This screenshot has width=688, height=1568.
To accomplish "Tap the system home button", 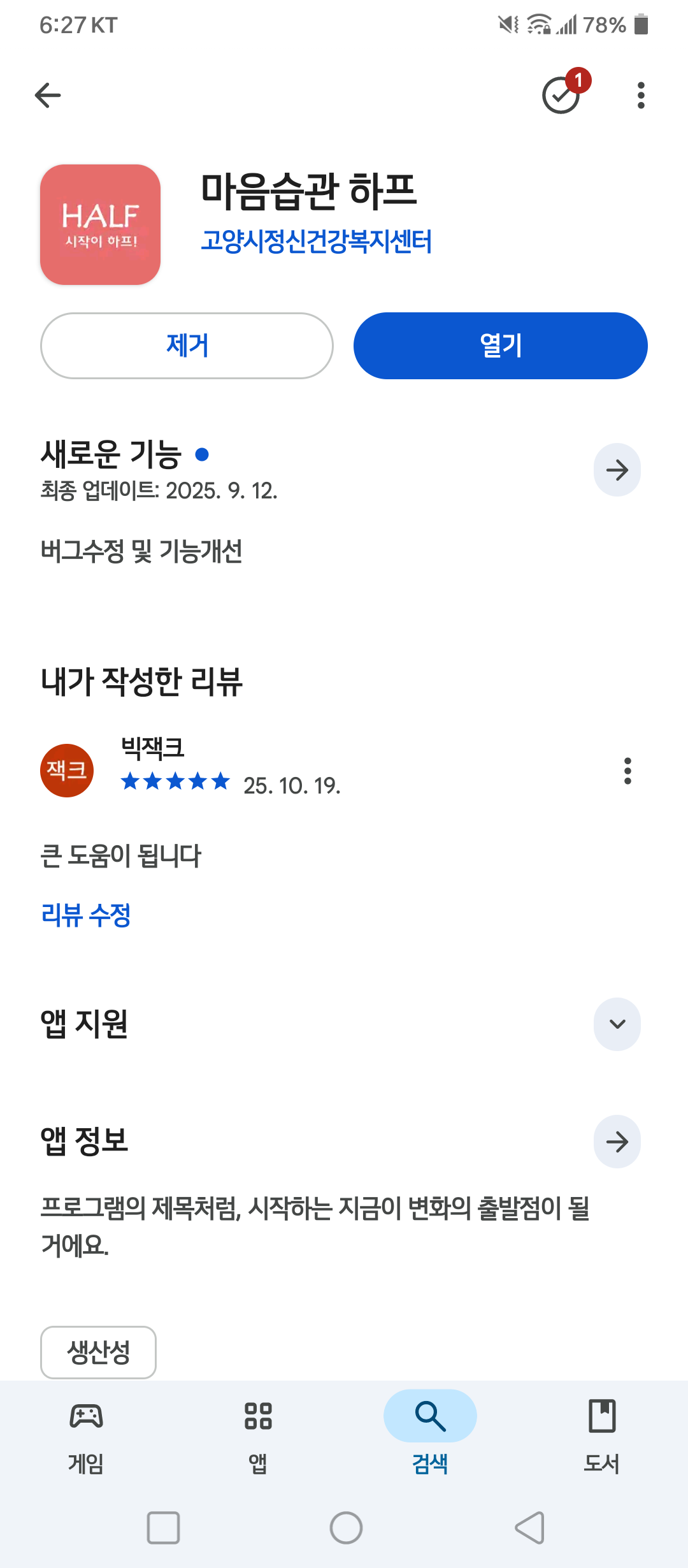I will pyautogui.click(x=346, y=1528).
